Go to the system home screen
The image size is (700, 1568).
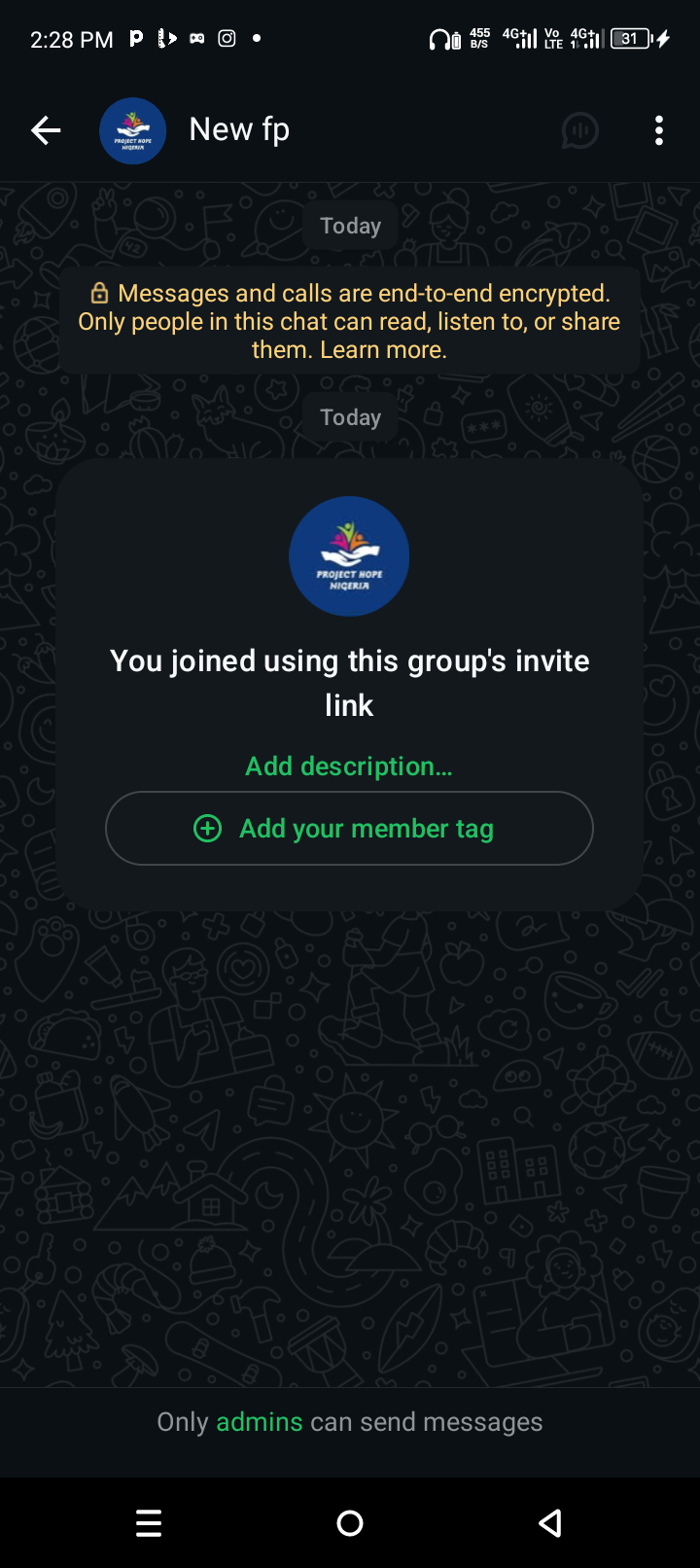click(x=350, y=1523)
